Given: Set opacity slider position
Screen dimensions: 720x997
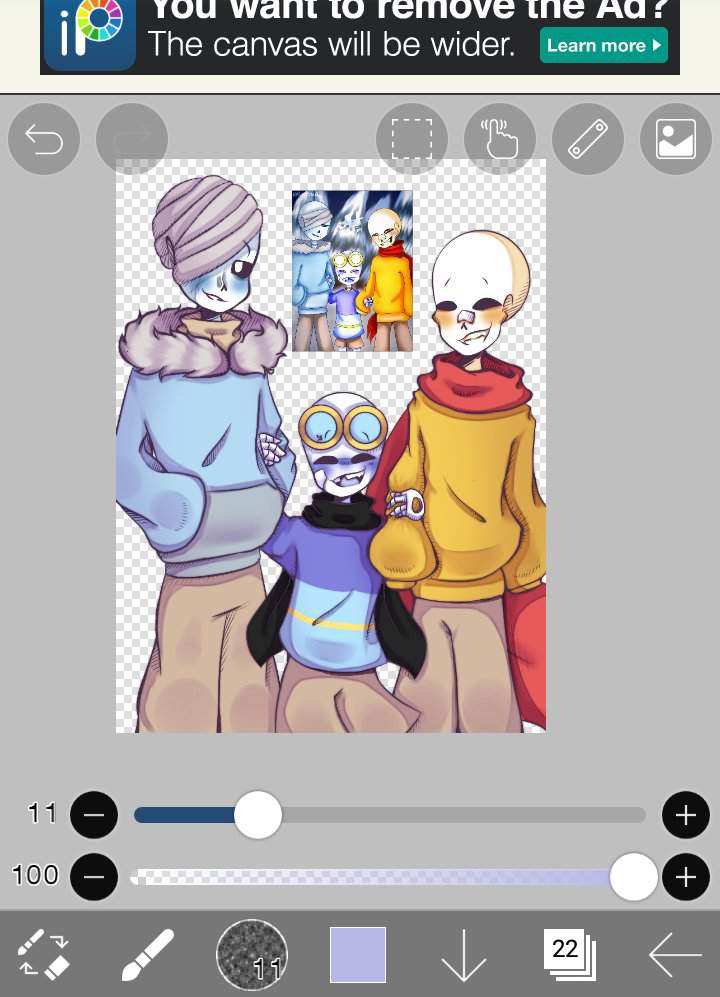Looking at the screenshot, I should pos(633,877).
